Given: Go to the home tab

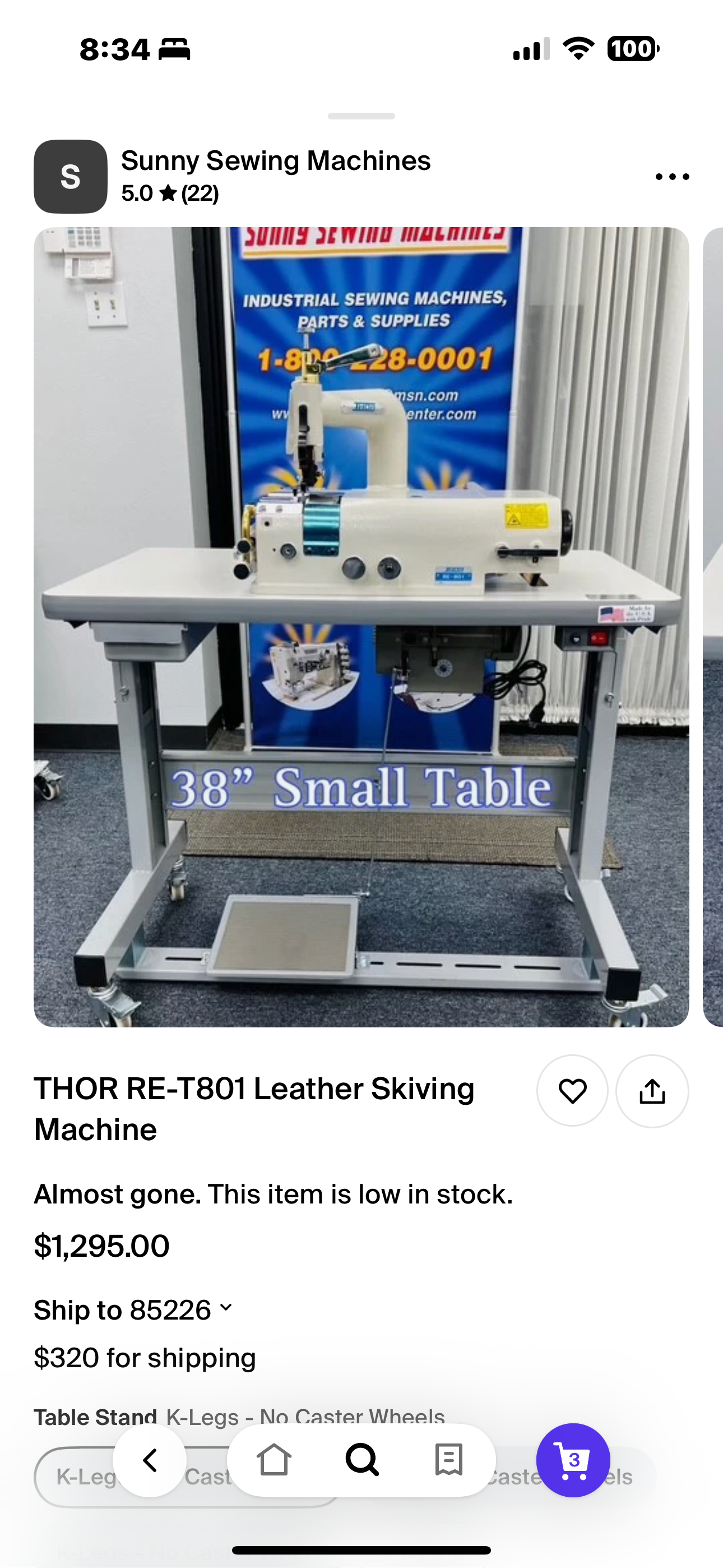Looking at the screenshot, I should point(274,1460).
